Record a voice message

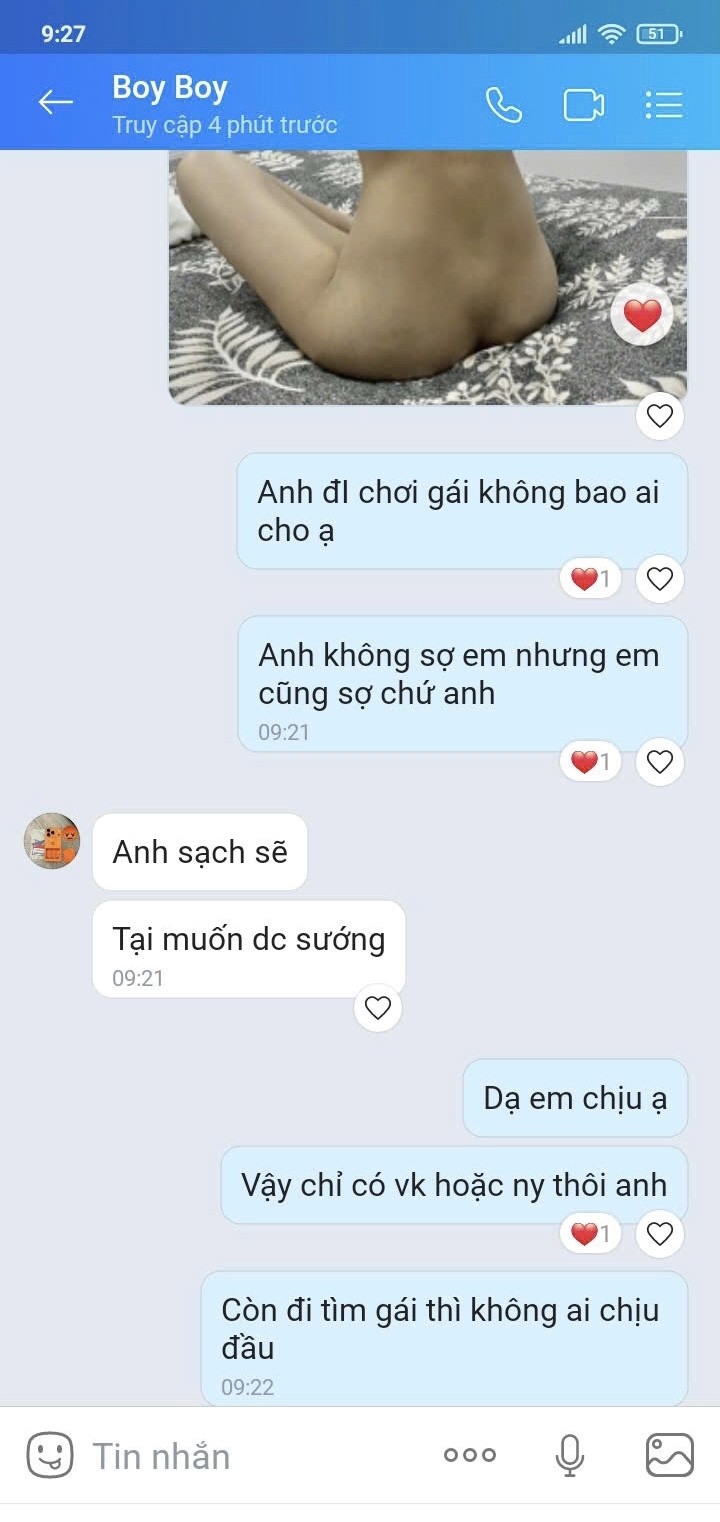point(570,1456)
